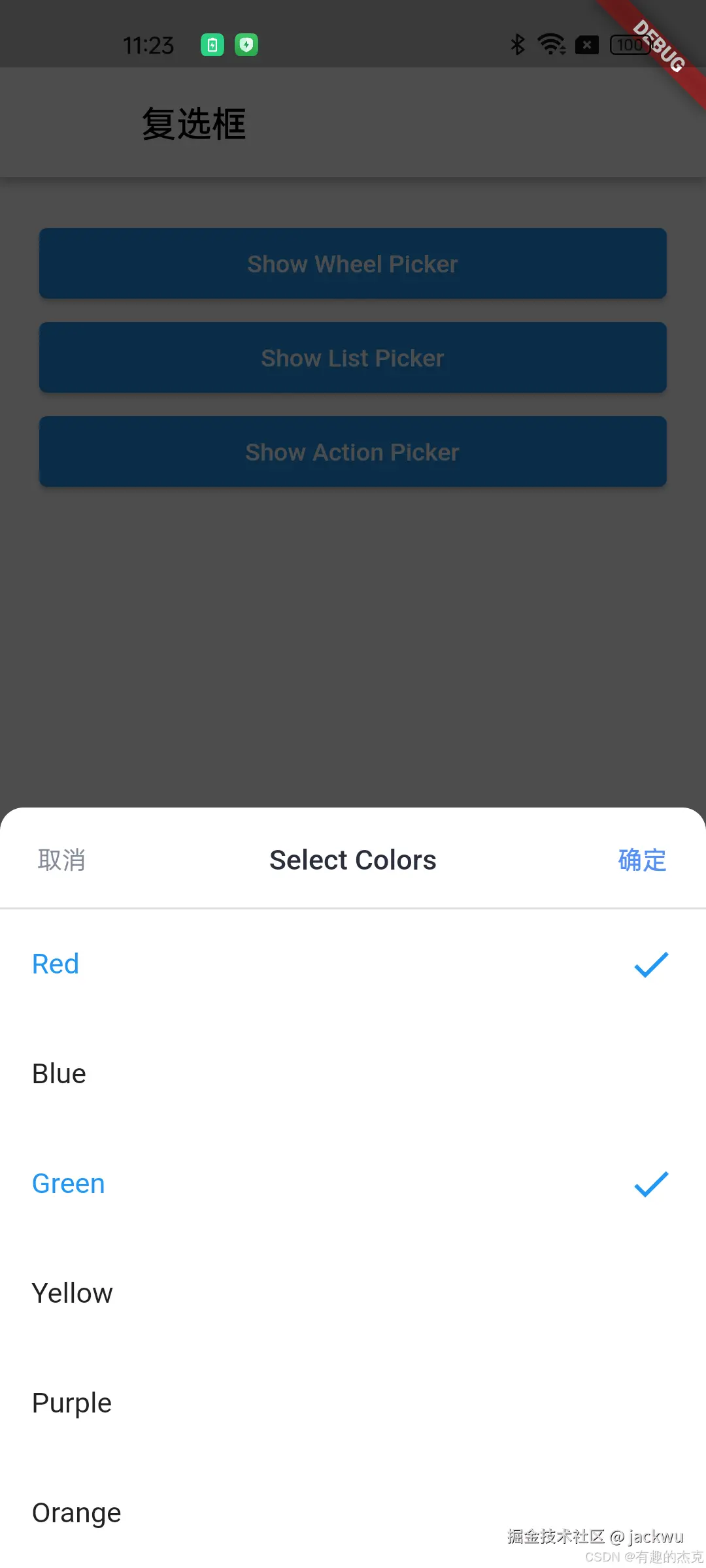Tap the green battery app icon

212,44
